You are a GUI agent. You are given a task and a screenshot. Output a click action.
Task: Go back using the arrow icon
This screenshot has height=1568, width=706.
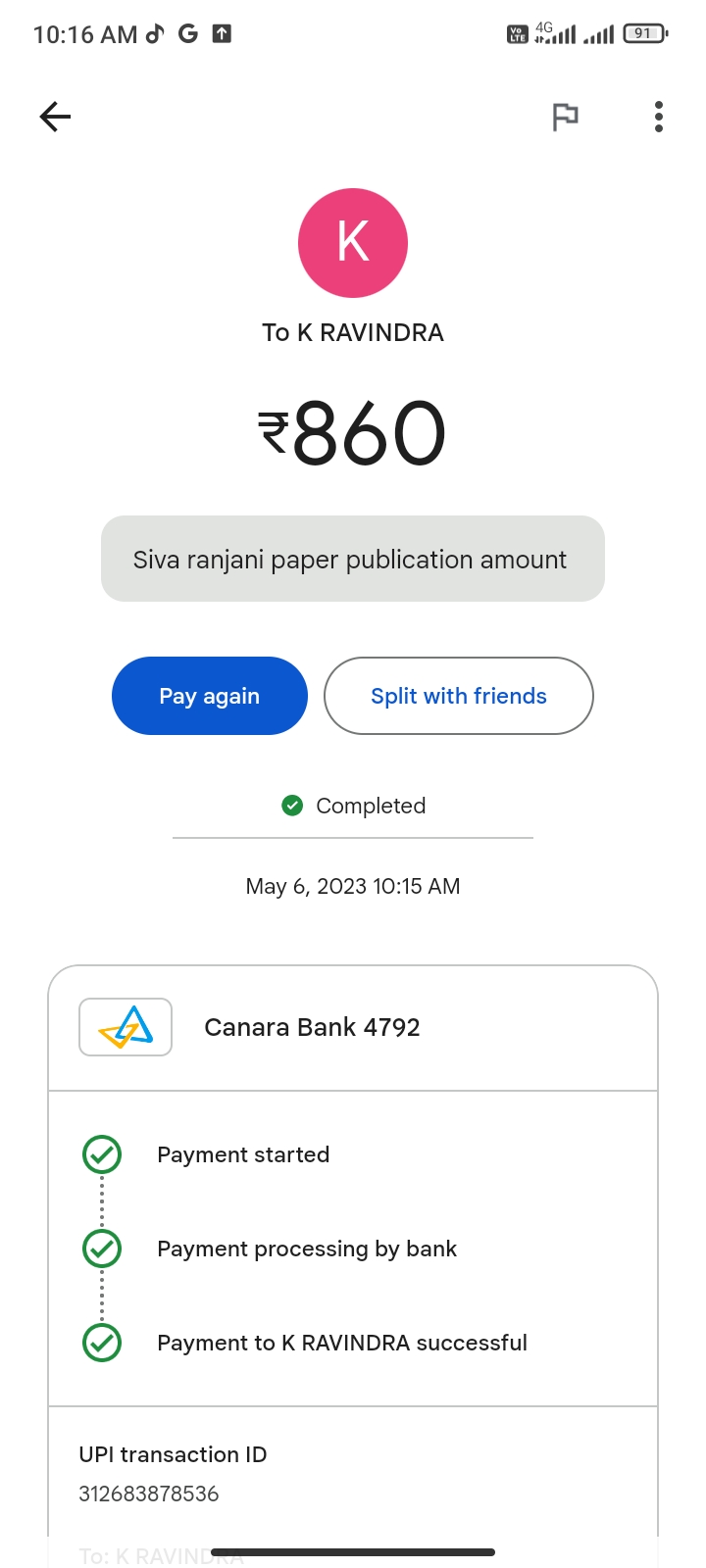pos(55,118)
